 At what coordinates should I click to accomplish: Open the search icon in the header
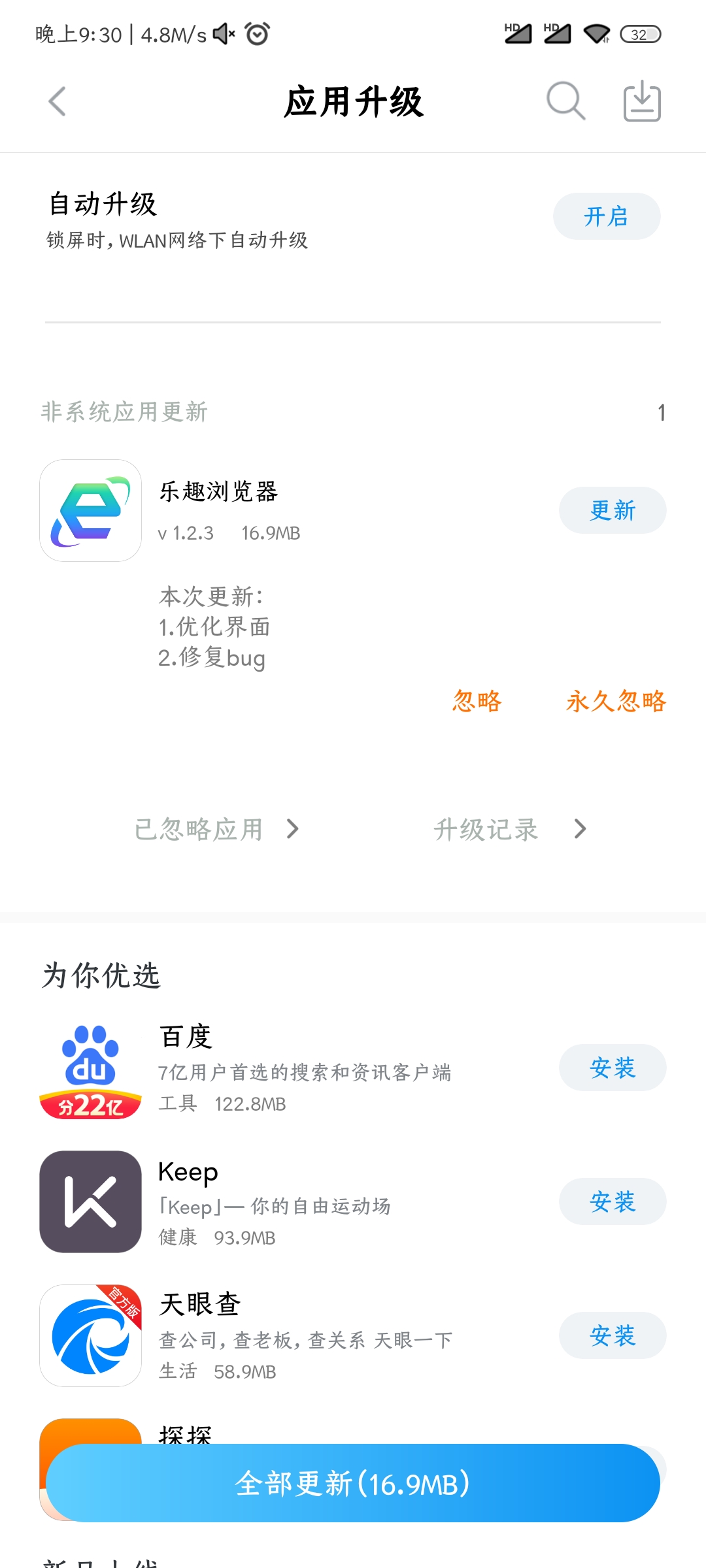[x=565, y=101]
